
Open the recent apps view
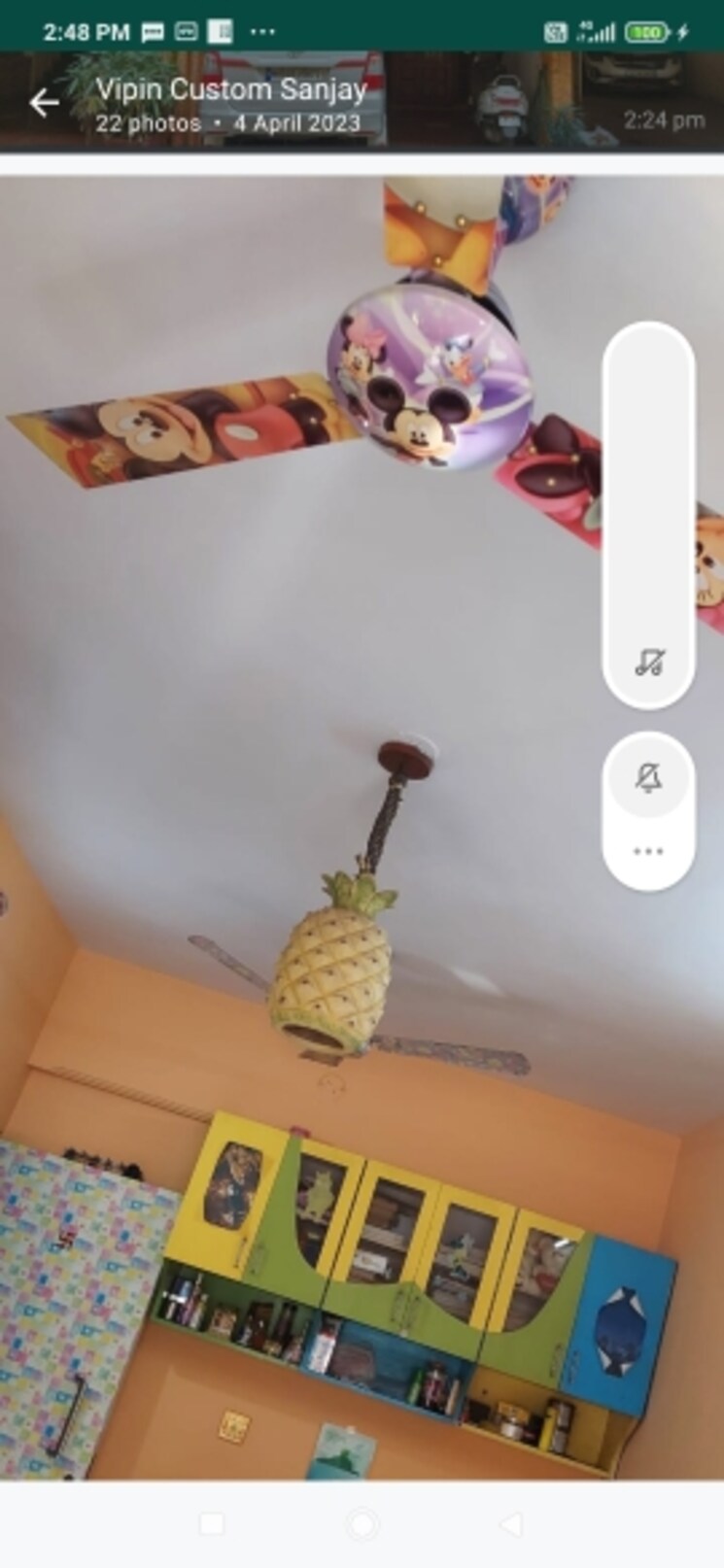[x=211, y=1523]
